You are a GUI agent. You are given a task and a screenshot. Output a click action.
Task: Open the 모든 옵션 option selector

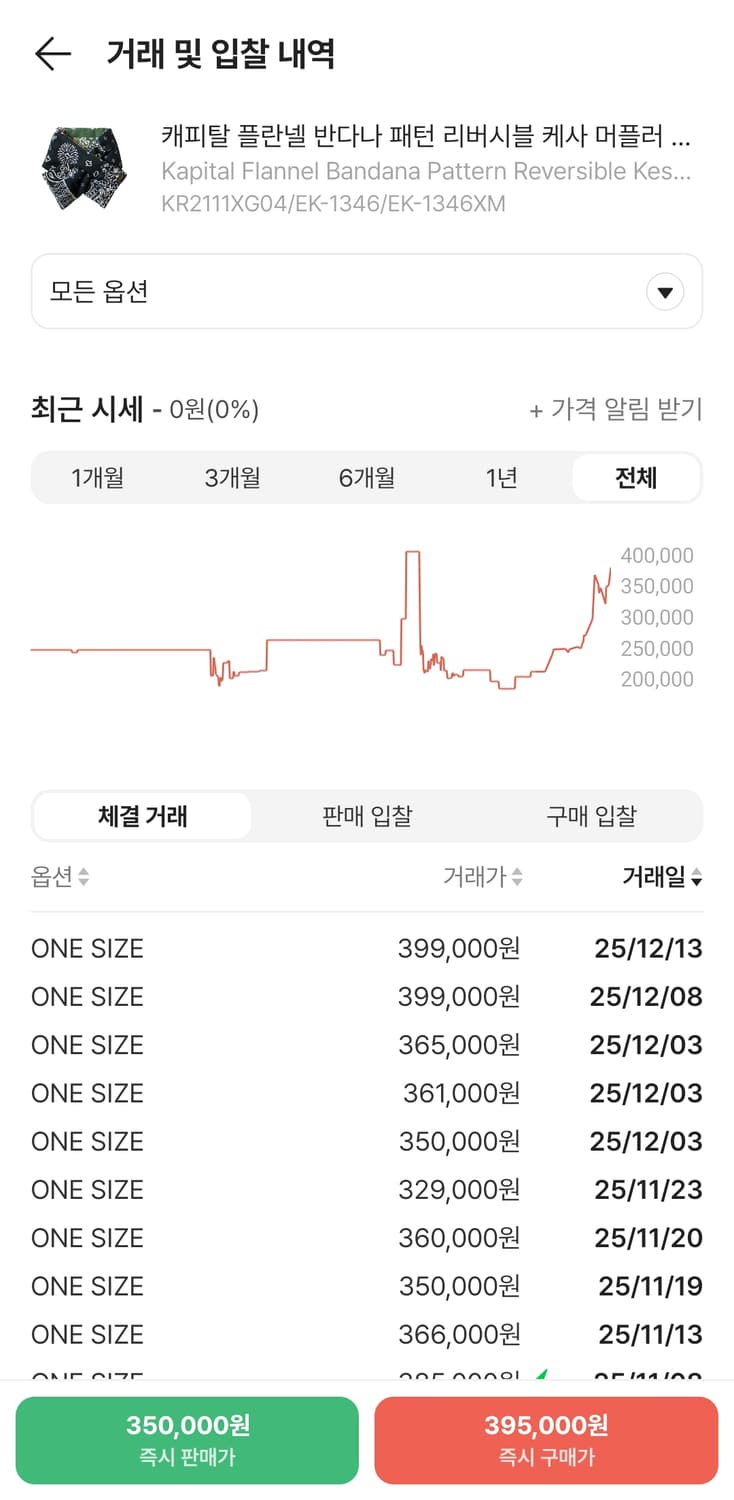point(367,291)
